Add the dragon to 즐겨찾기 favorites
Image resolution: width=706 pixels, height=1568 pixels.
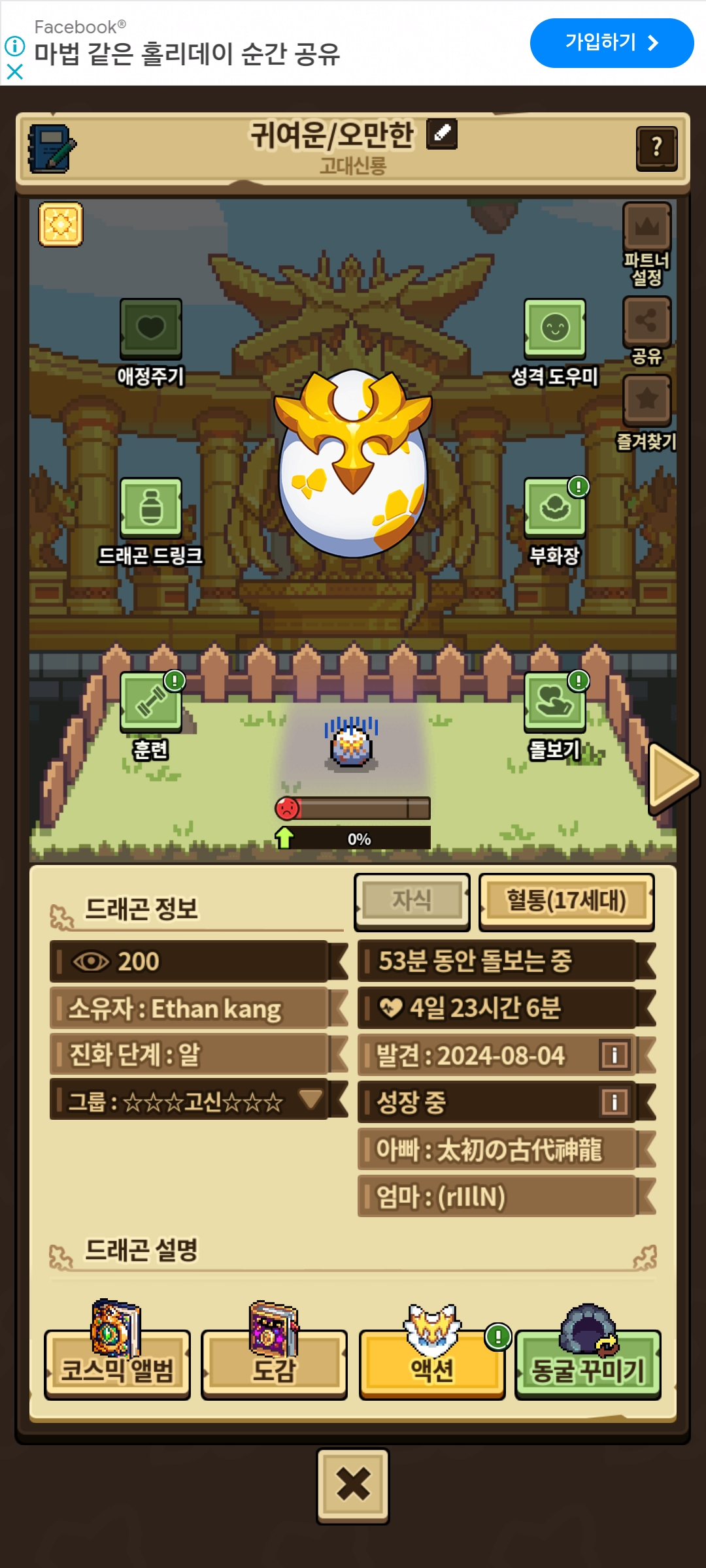pyautogui.click(x=647, y=400)
